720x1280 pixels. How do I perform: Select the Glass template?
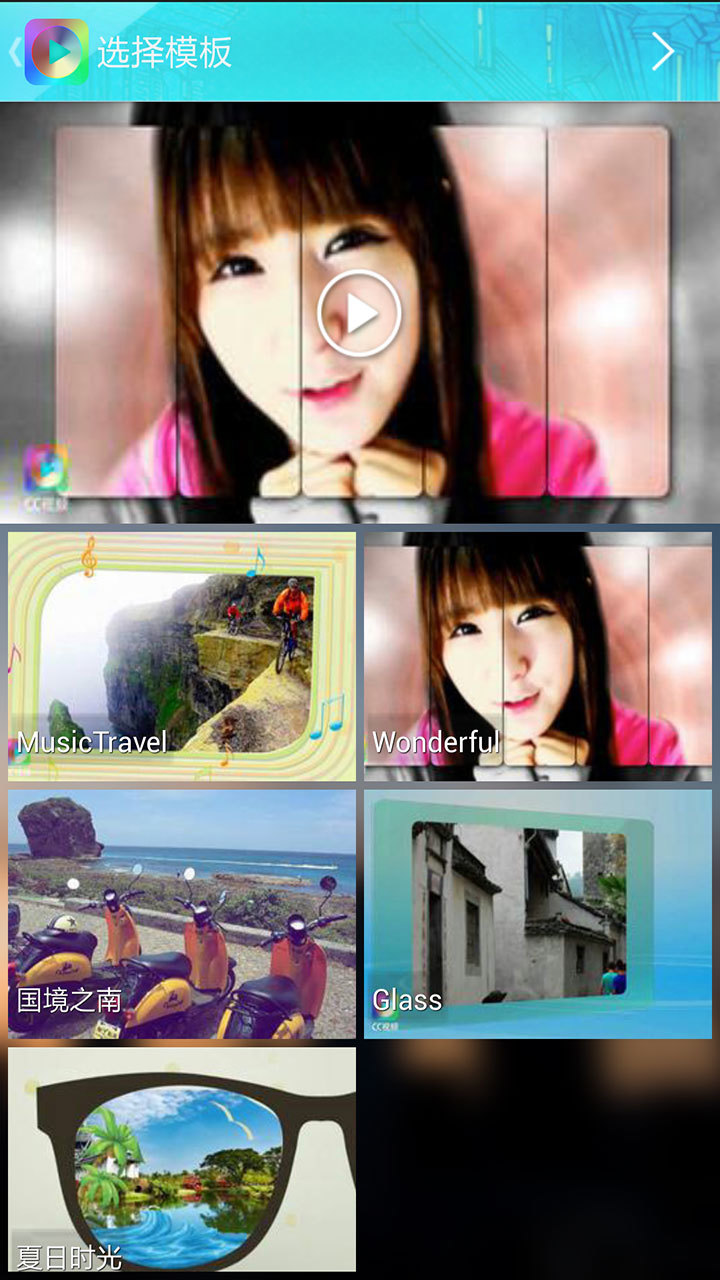pyautogui.click(x=538, y=914)
